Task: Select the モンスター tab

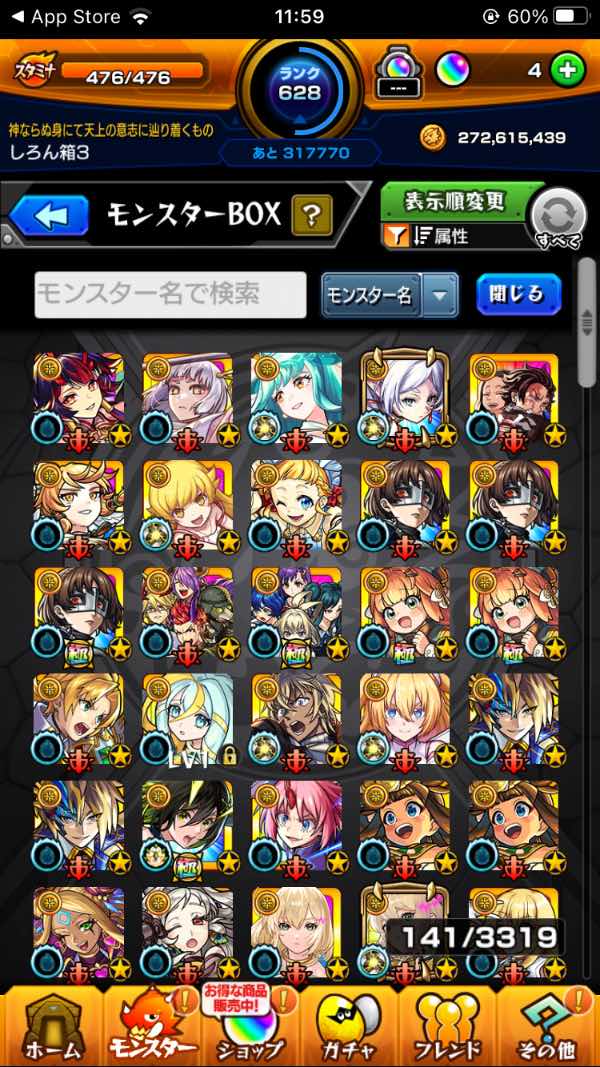Action: (x=150, y=1026)
